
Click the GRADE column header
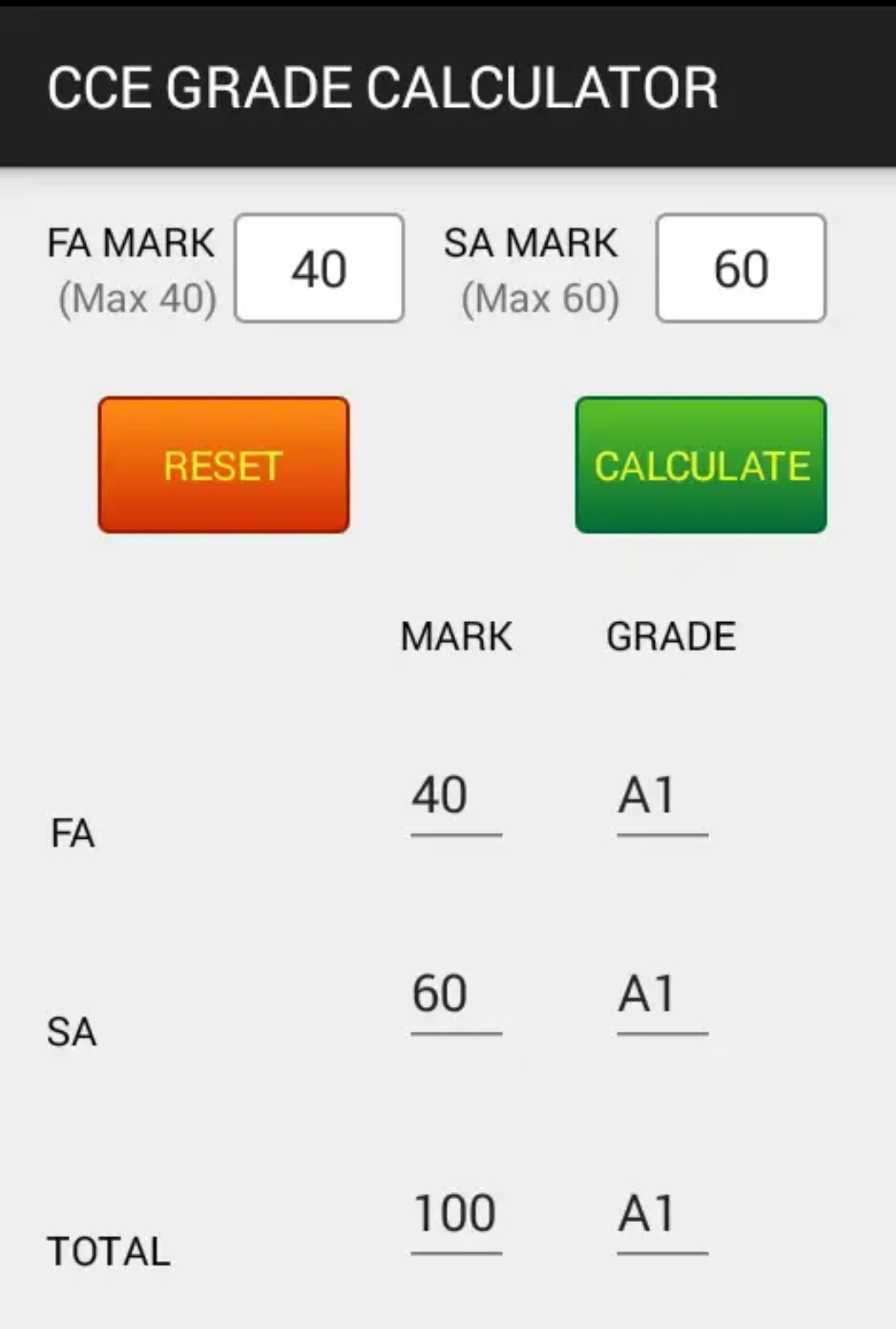[x=670, y=634]
